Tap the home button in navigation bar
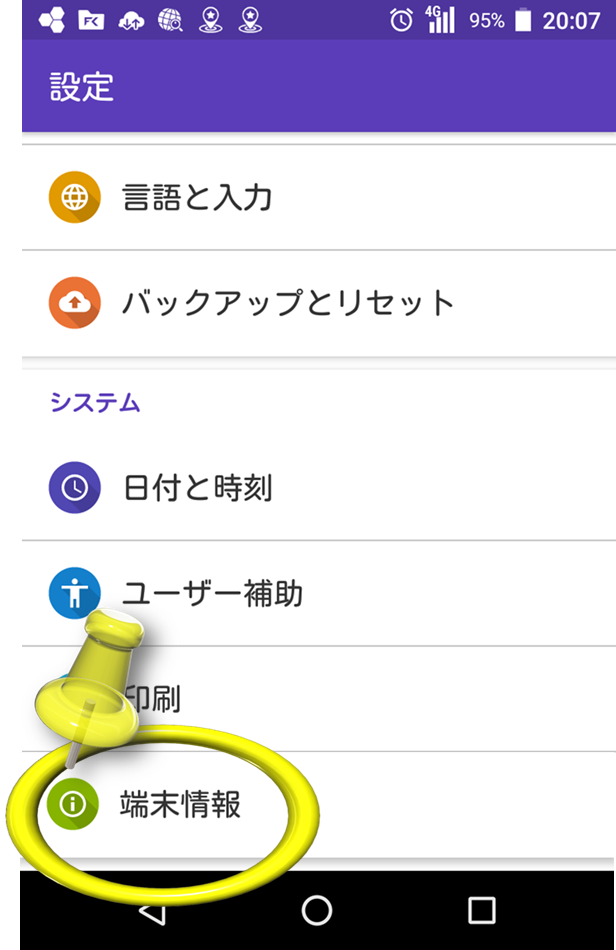 click(317, 909)
